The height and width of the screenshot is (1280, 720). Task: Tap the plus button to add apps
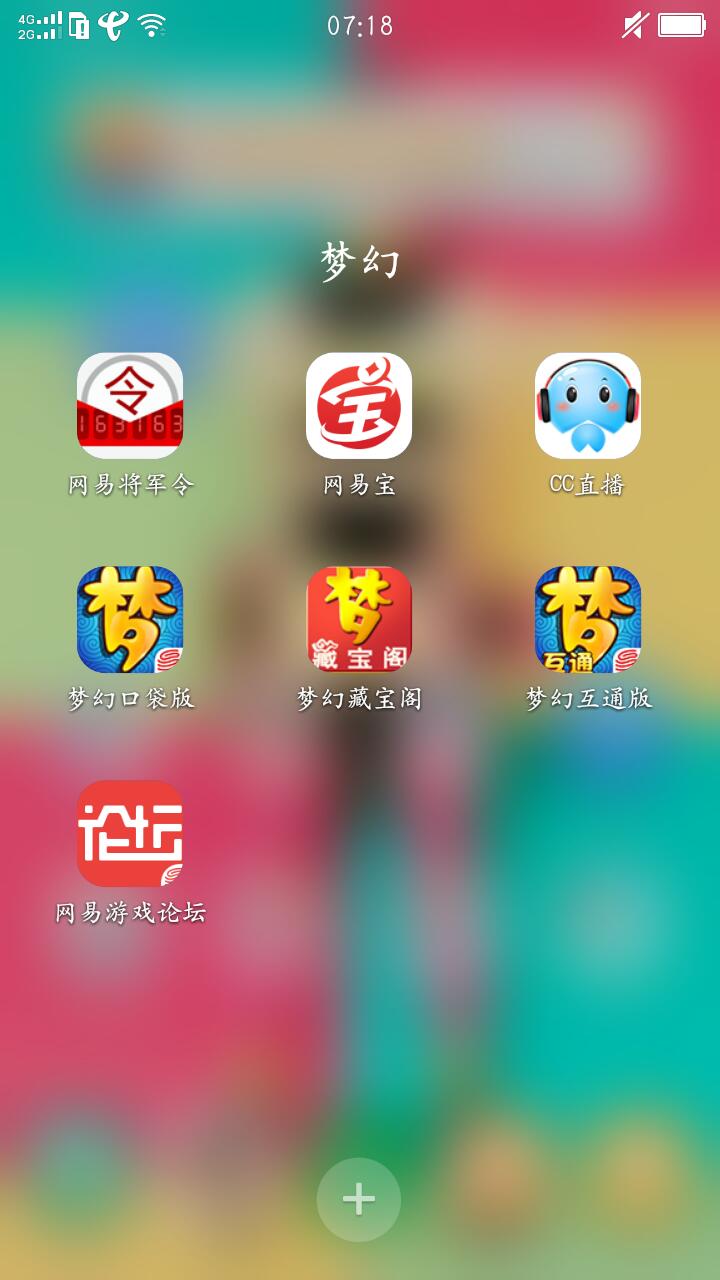[359, 1199]
